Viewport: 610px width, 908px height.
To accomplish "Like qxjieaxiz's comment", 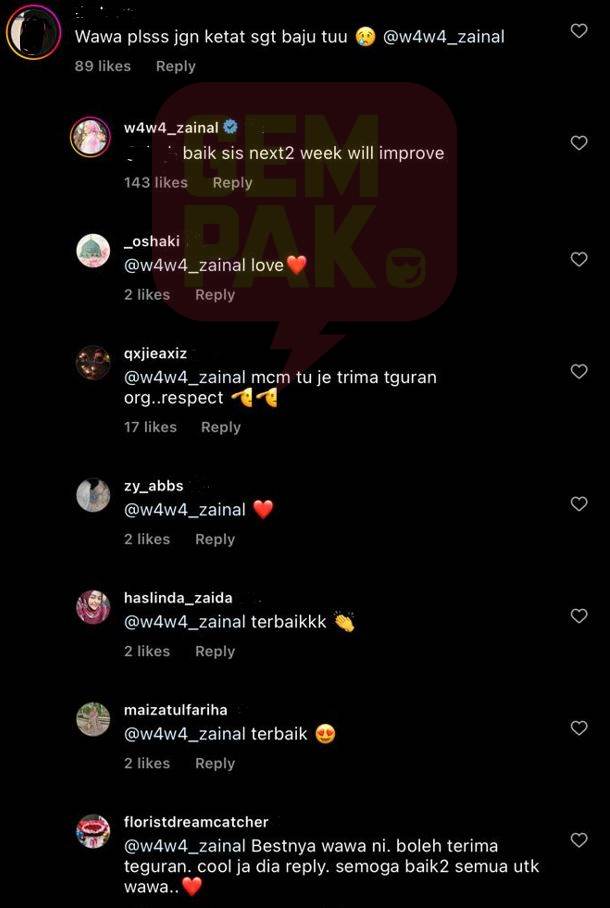I will pyautogui.click(x=578, y=371).
